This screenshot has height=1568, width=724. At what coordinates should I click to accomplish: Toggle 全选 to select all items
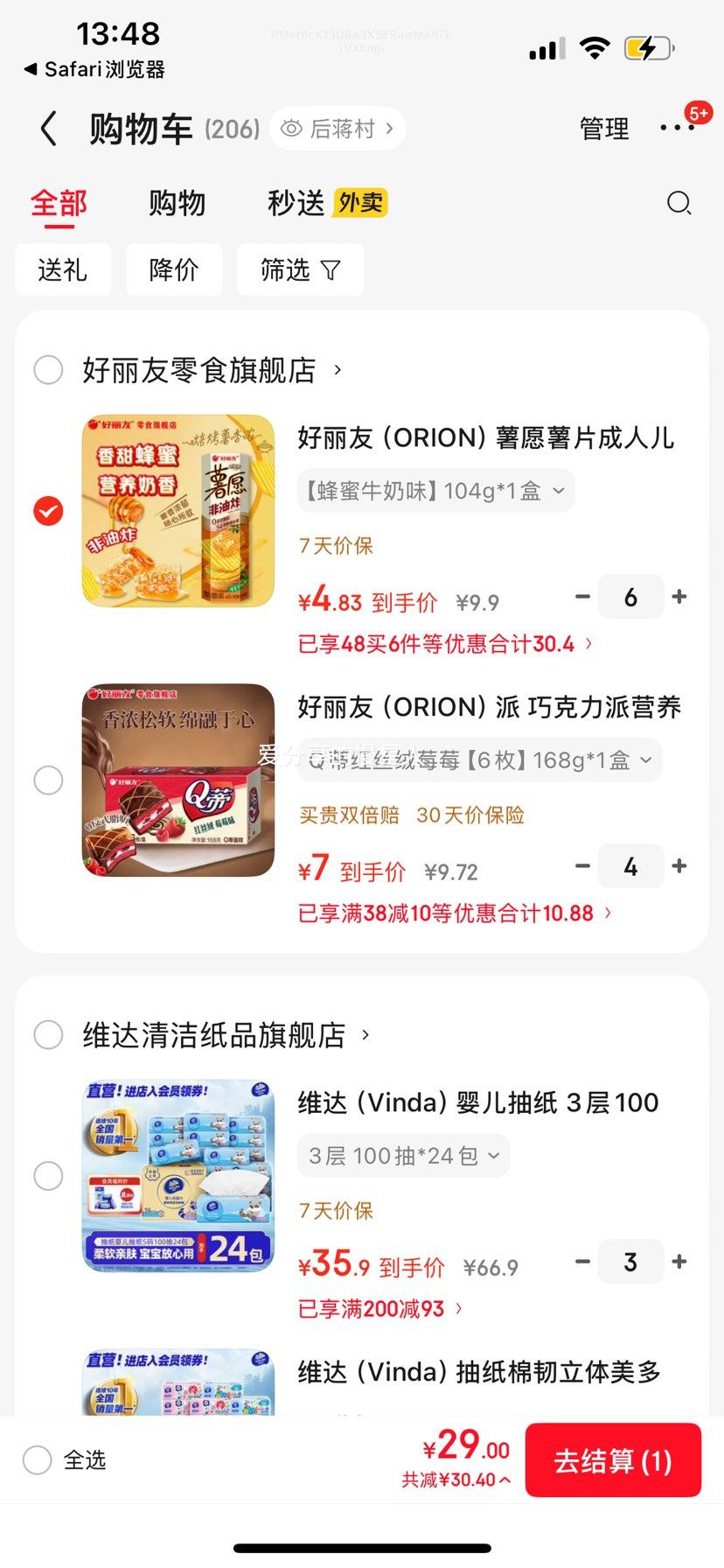(x=38, y=1459)
